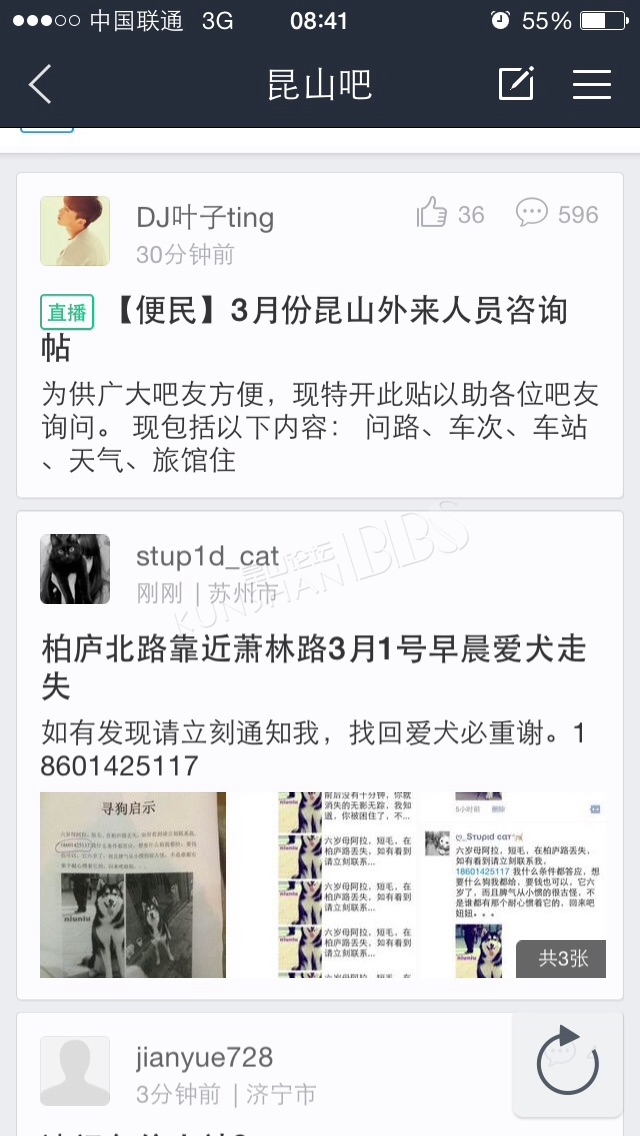
Task: Open jianyue728's profile avatar
Action: point(75,1071)
